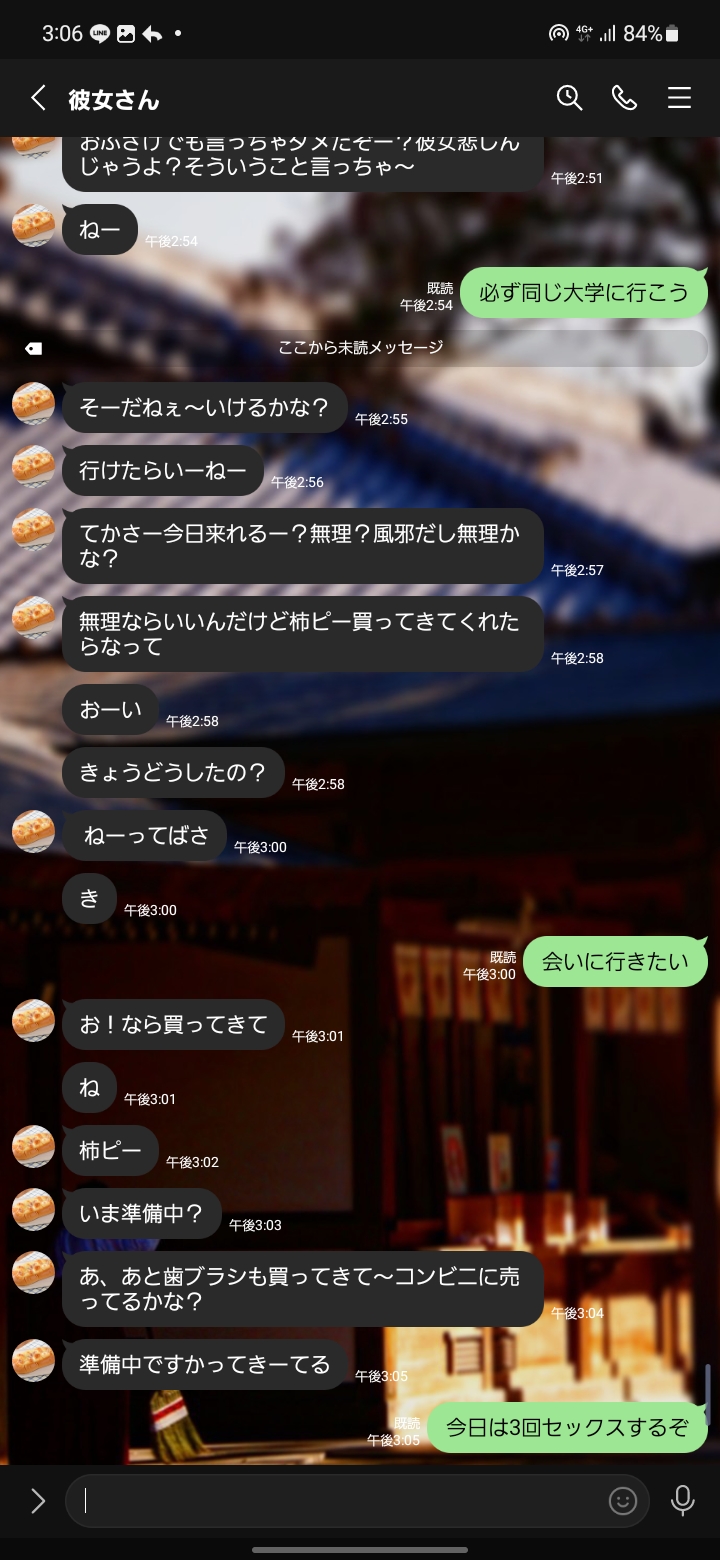This screenshot has width=720, height=1560.
Task: Search messages in this chat
Action: click(x=569, y=98)
